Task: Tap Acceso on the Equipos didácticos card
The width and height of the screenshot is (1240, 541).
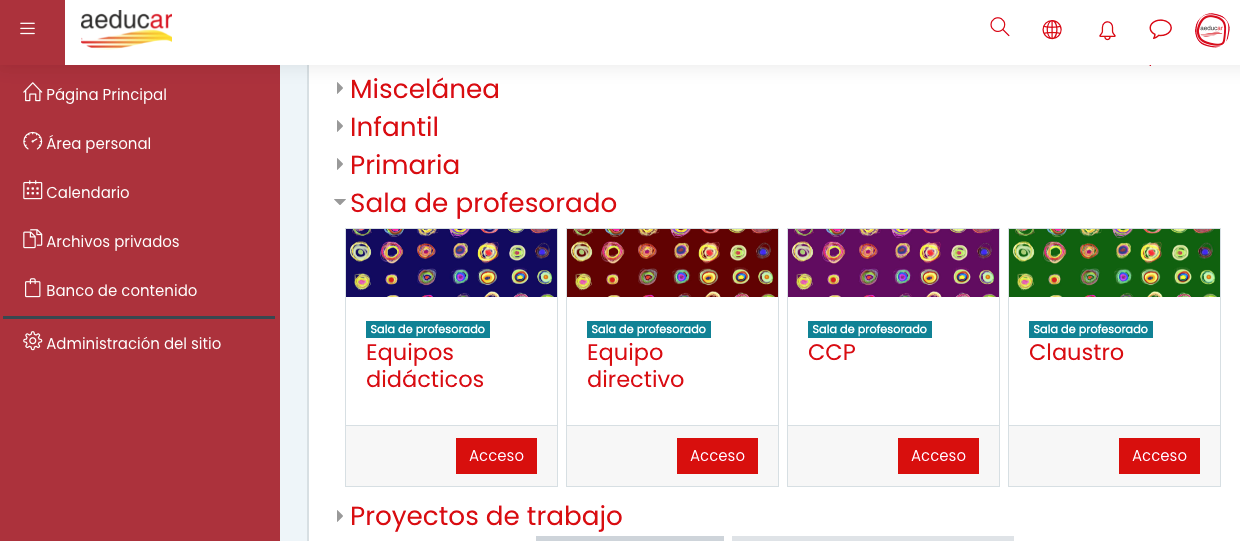Action: (496, 456)
